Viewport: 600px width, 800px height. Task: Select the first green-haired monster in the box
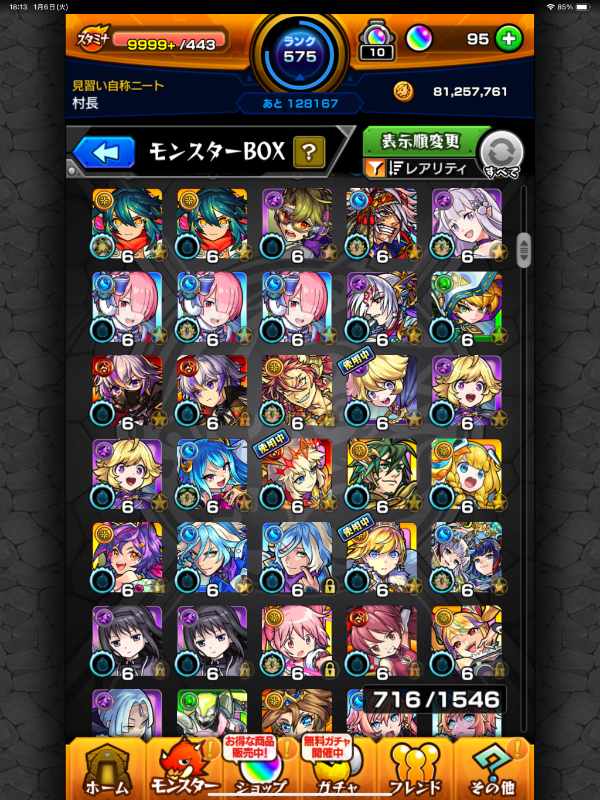(127, 224)
